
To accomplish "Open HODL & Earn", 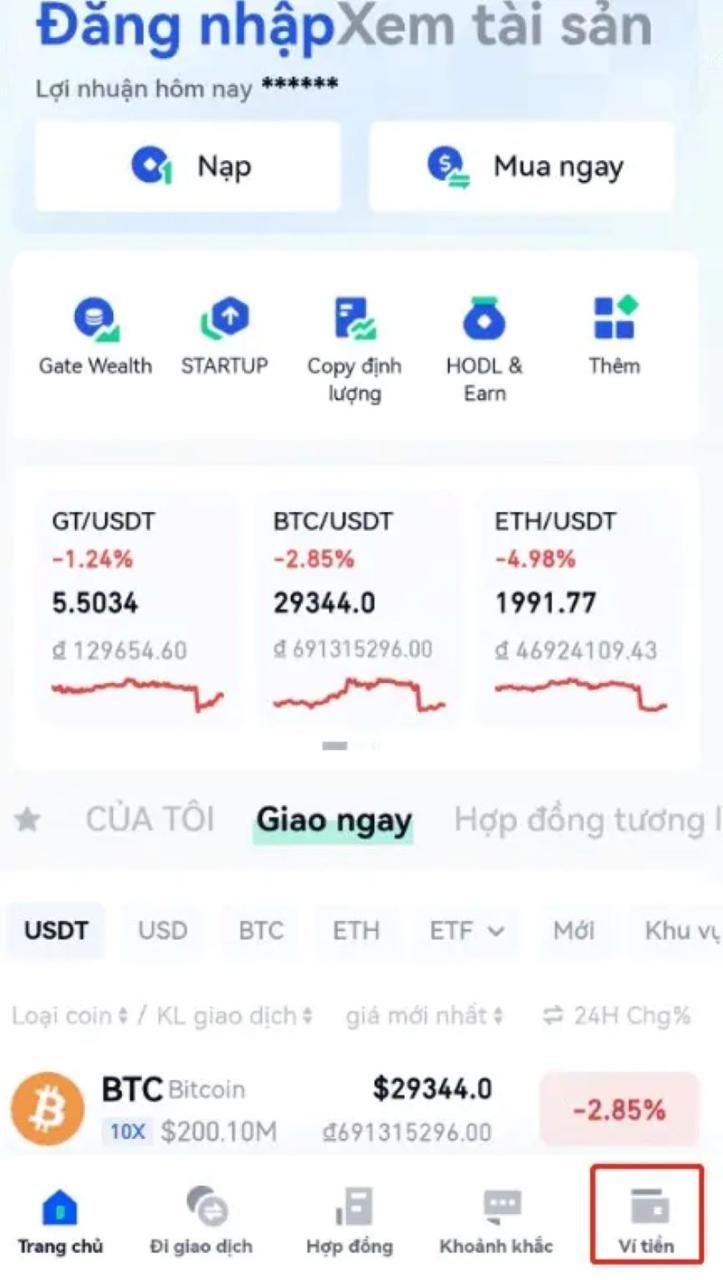I will pyautogui.click(x=484, y=350).
